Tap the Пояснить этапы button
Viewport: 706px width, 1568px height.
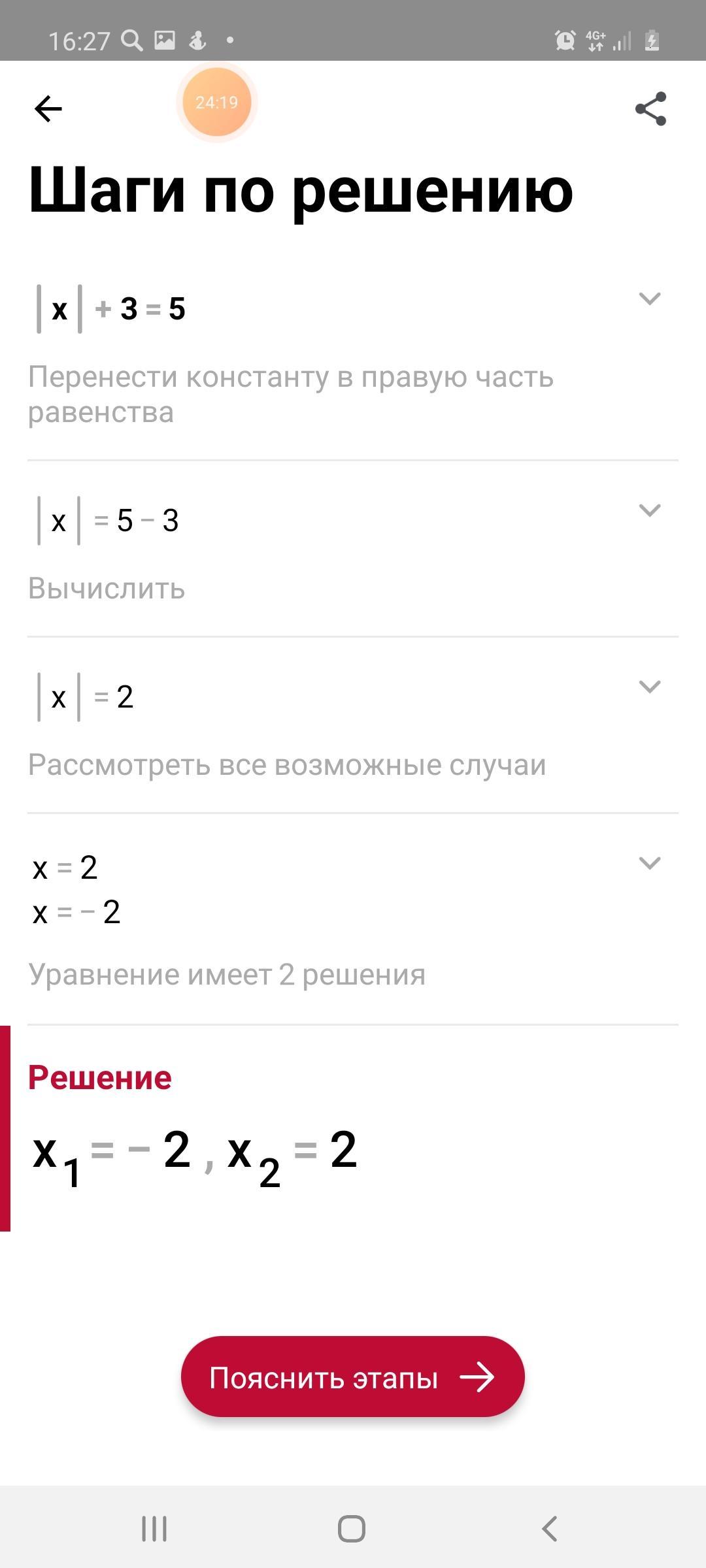click(352, 1378)
